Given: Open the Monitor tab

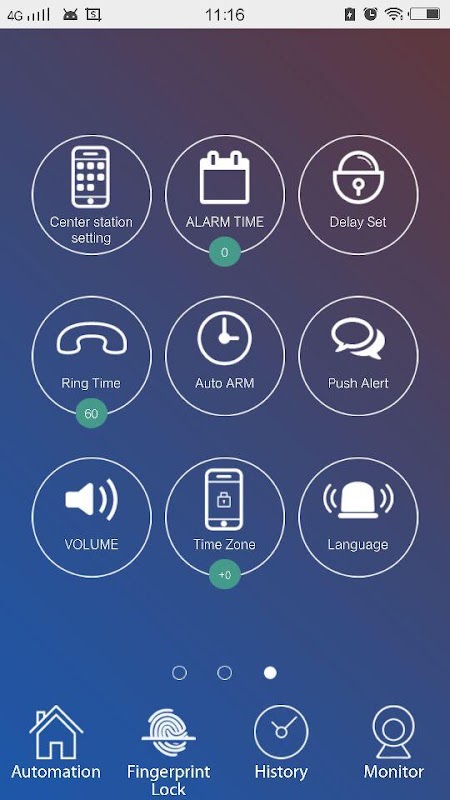Looking at the screenshot, I should click(x=393, y=743).
